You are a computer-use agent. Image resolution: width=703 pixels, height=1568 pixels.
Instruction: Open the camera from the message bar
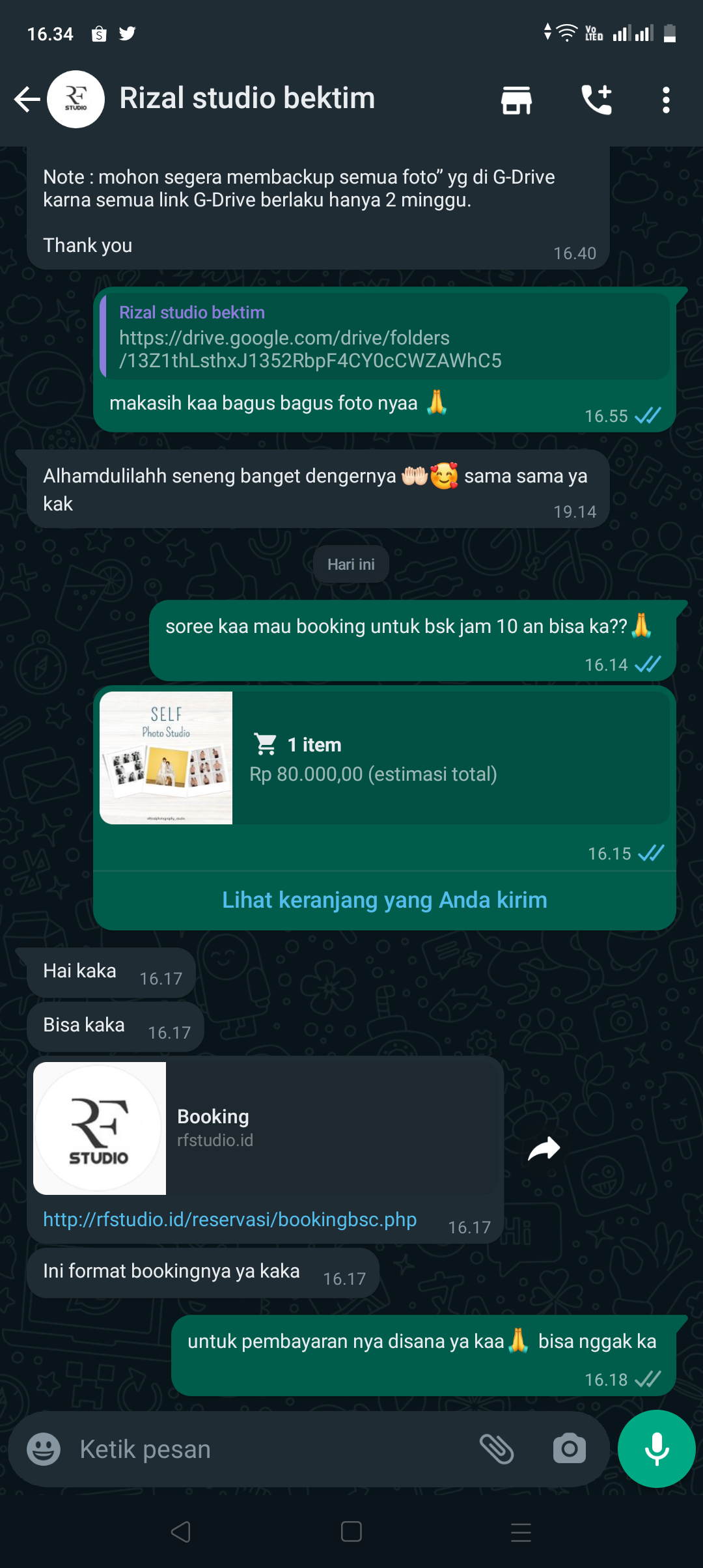[569, 1449]
